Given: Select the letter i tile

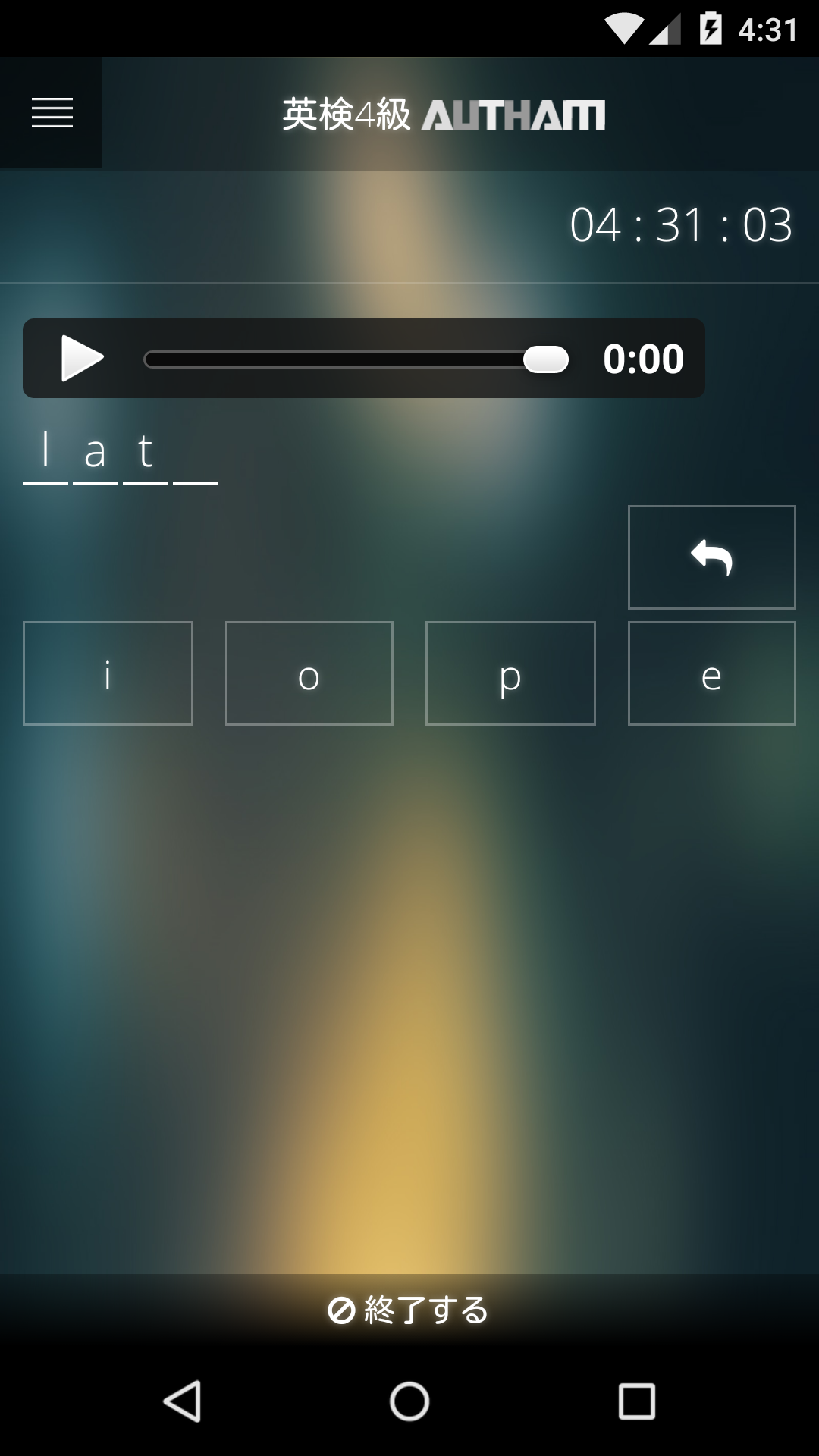Looking at the screenshot, I should click(x=108, y=673).
